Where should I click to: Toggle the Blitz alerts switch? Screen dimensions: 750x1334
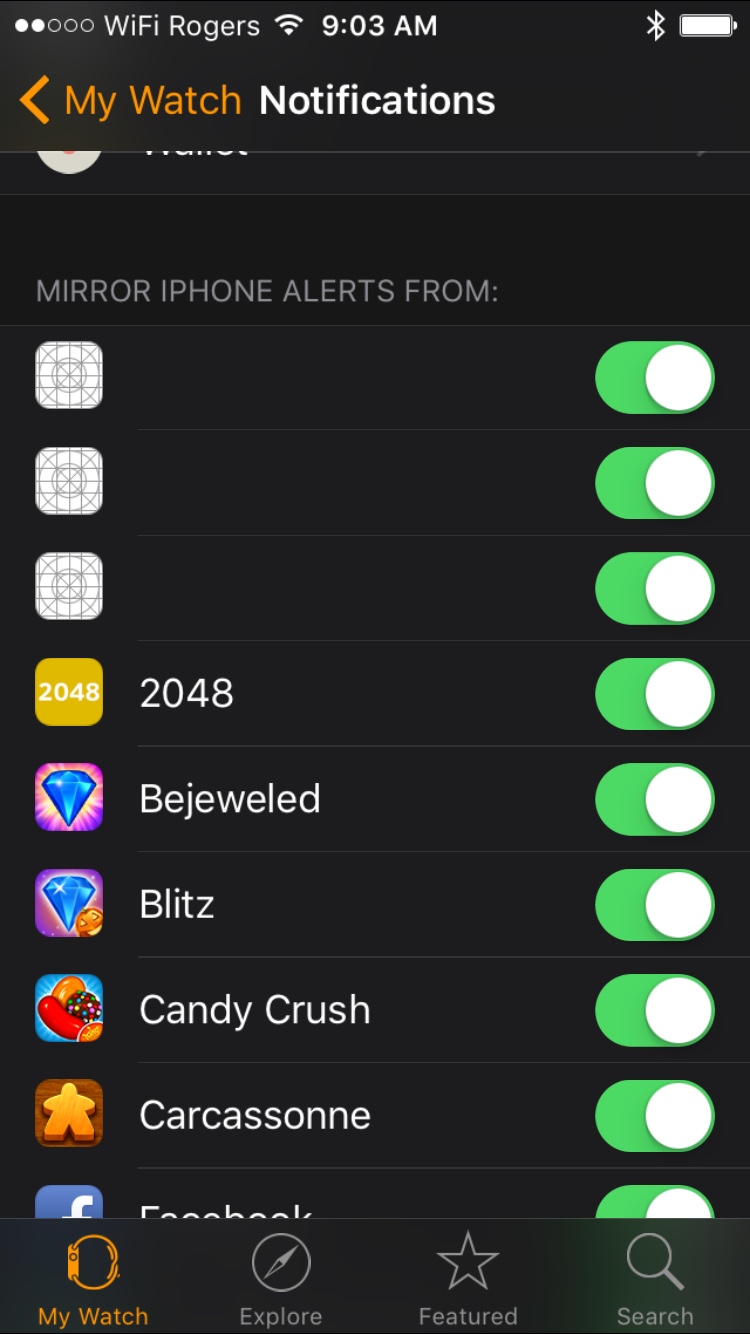[x=654, y=904]
